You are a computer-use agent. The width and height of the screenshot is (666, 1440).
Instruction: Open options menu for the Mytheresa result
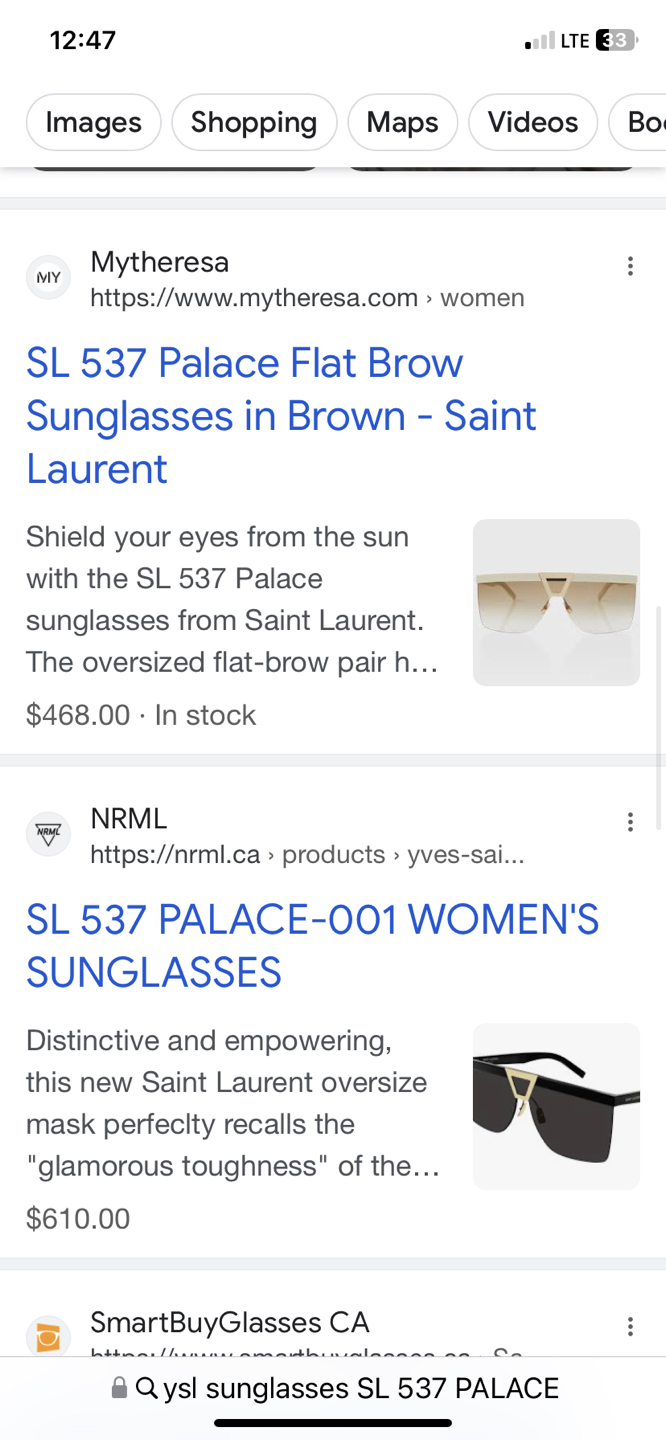click(x=630, y=266)
